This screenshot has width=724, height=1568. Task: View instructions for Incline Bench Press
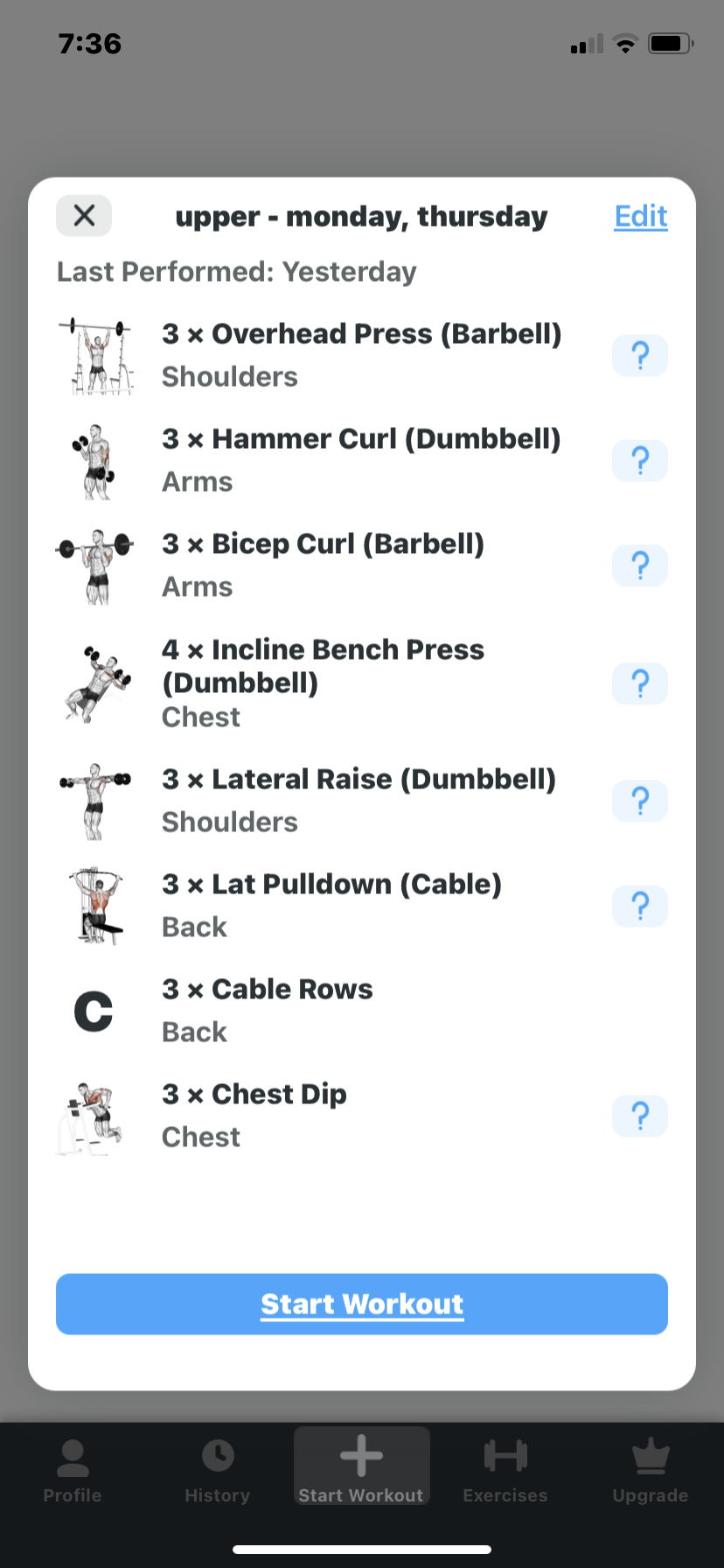(x=640, y=683)
